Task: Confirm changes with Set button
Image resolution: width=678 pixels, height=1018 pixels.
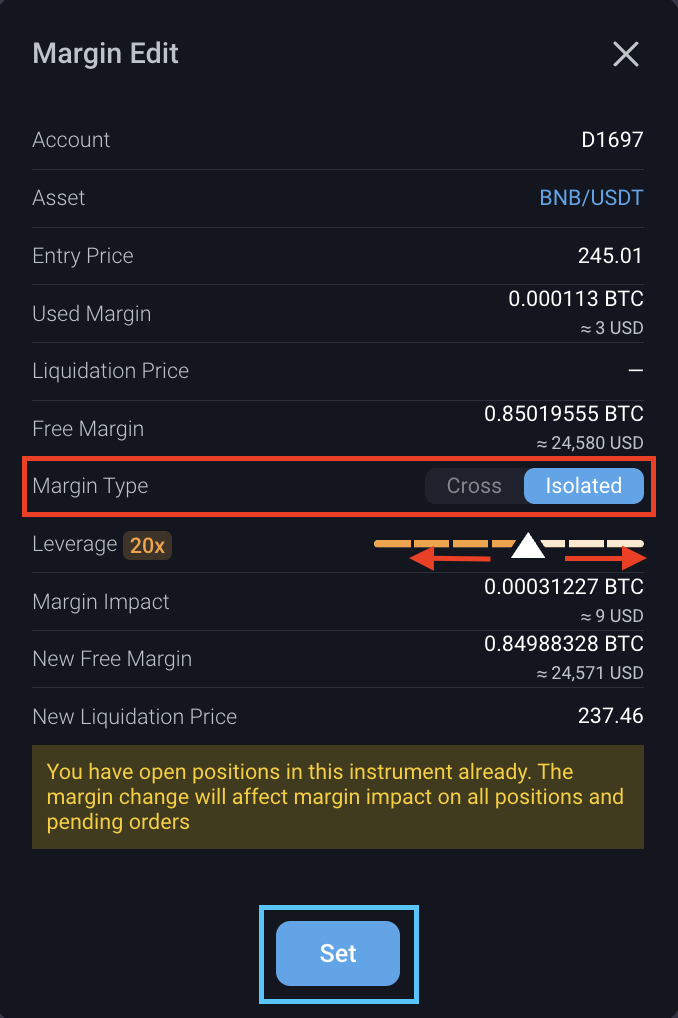Action: 338,953
